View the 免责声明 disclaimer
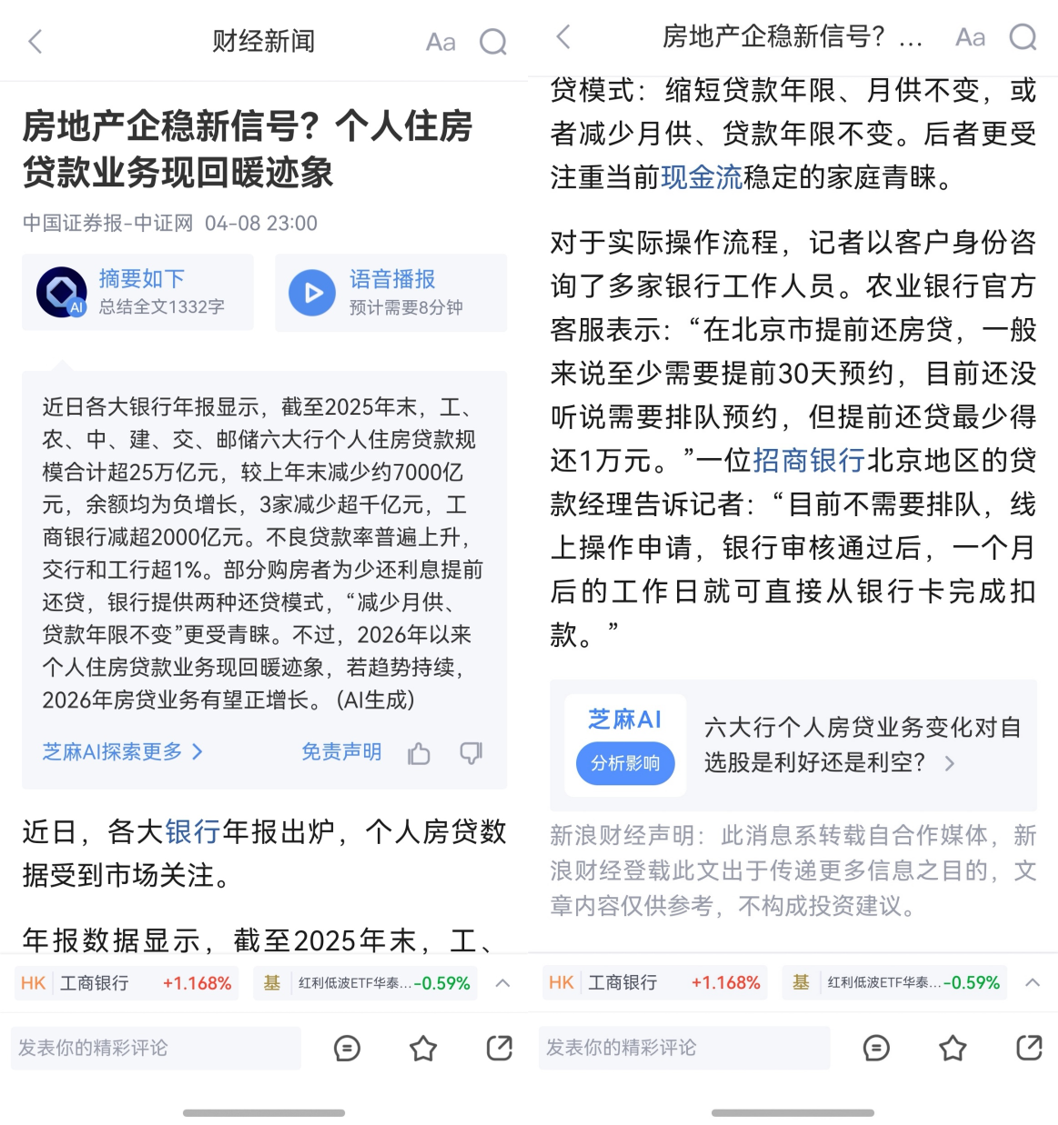Viewport: 1058px width, 1125px height. 341,751
